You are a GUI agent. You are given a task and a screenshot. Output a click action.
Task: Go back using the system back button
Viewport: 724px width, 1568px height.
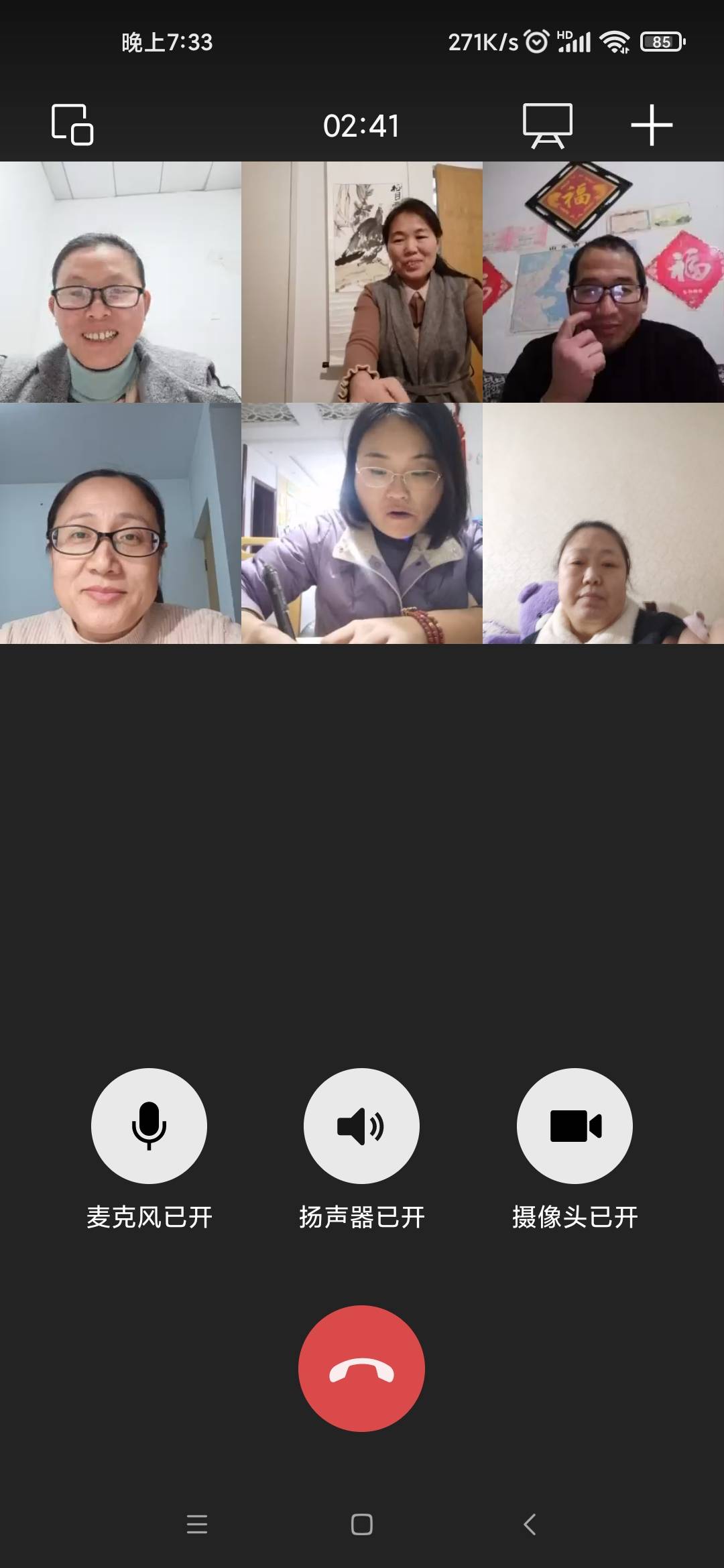(x=530, y=1524)
